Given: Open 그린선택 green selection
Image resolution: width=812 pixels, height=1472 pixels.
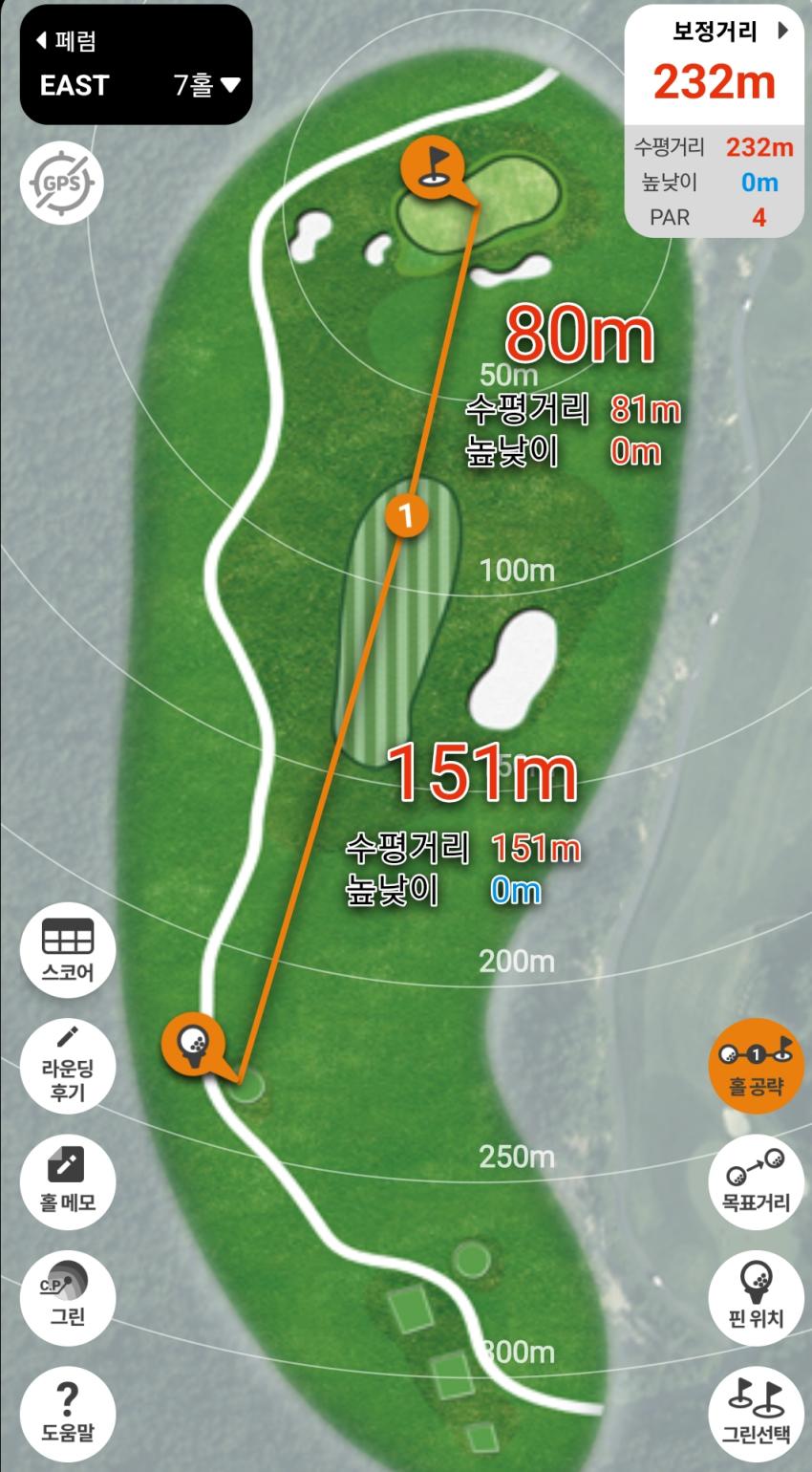Looking at the screenshot, I should tap(756, 1412).
